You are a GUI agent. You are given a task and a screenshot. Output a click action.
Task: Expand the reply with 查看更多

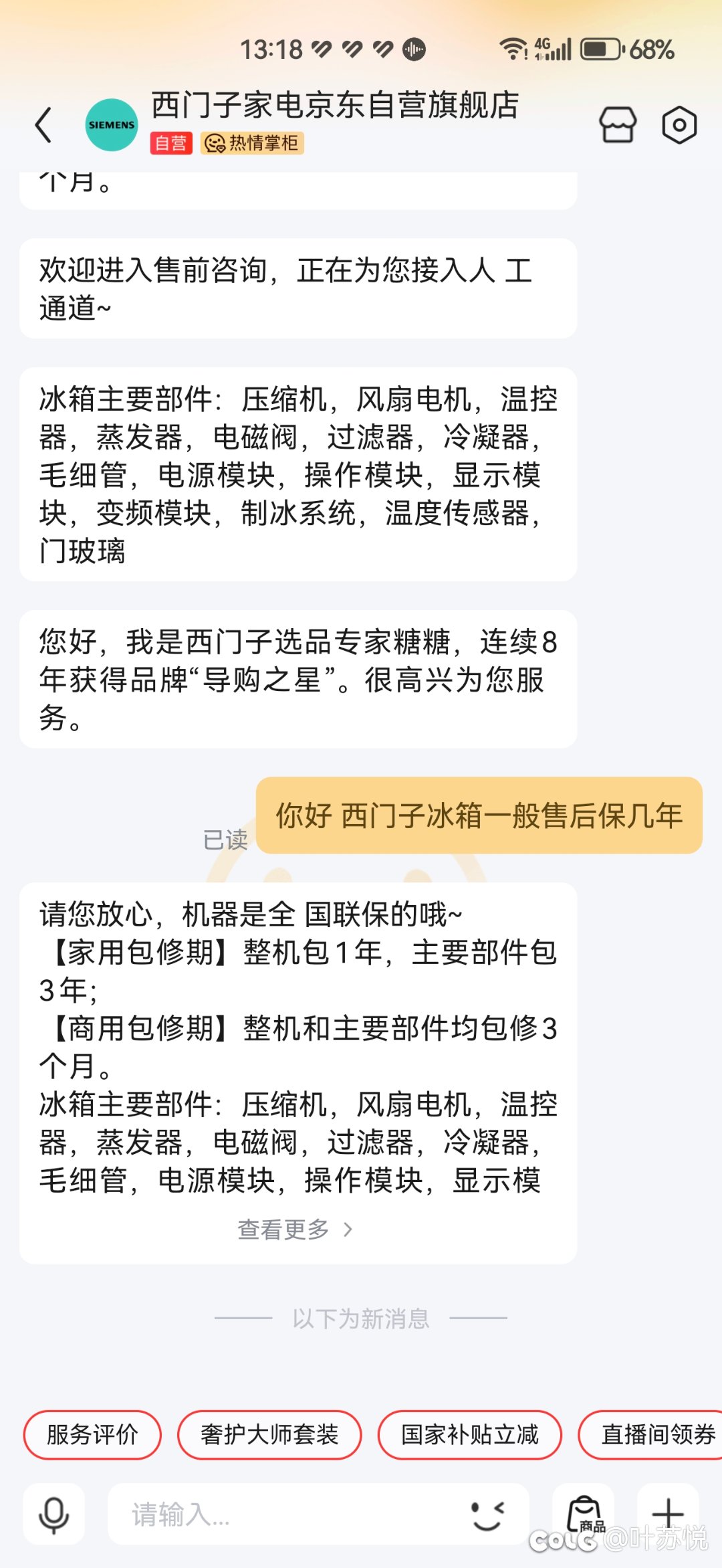click(295, 1229)
